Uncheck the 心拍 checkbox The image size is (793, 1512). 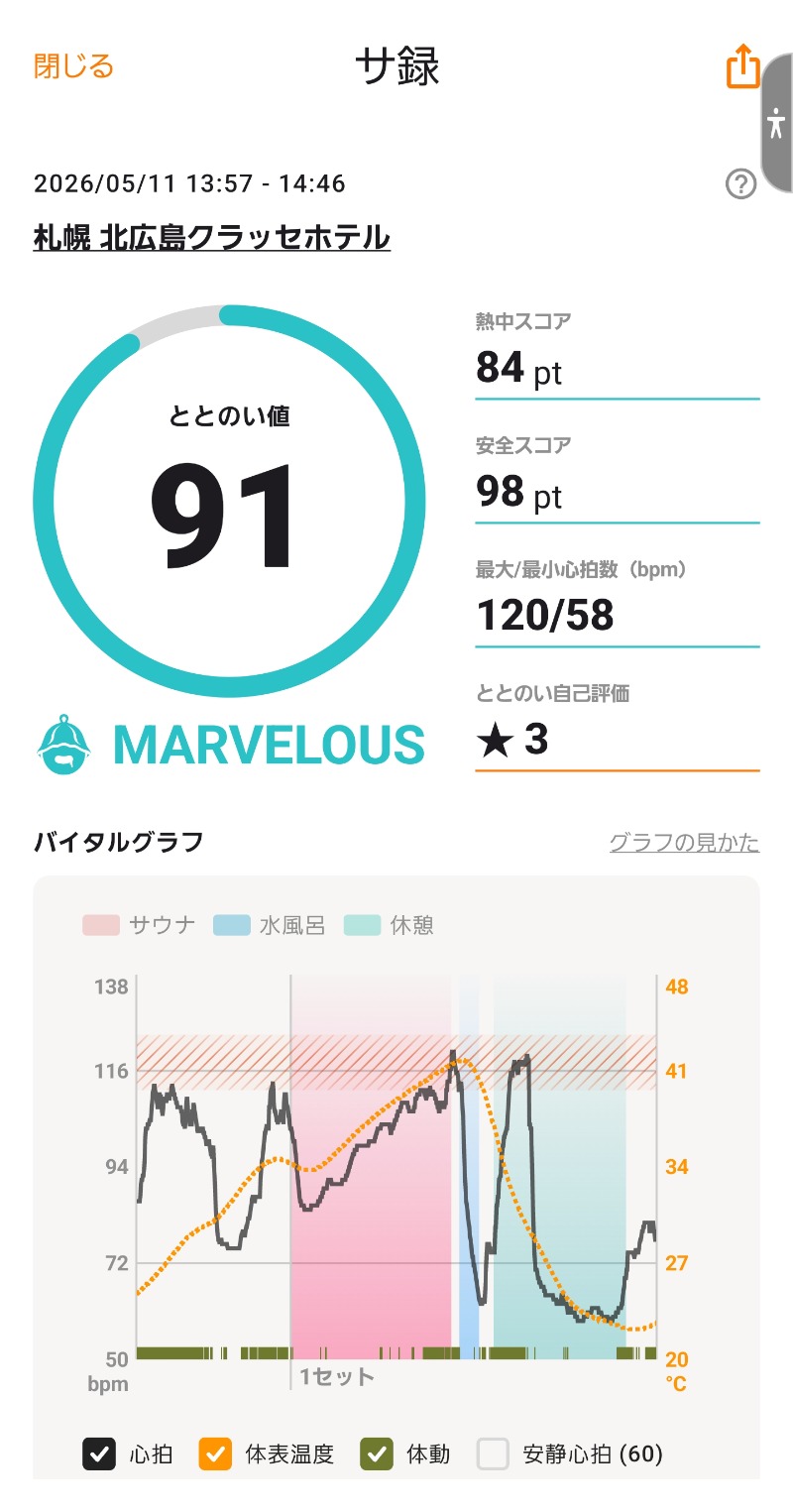click(x=98, y=1454)
